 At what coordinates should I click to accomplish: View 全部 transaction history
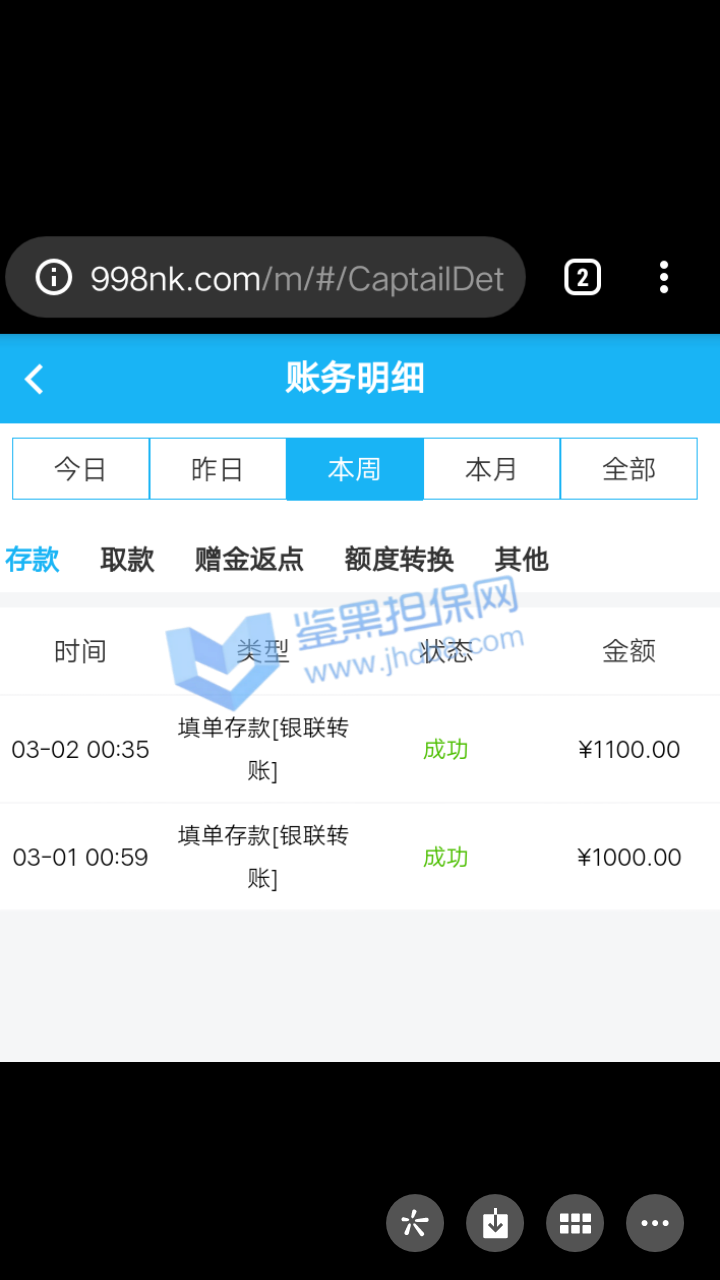pos(628,469)
